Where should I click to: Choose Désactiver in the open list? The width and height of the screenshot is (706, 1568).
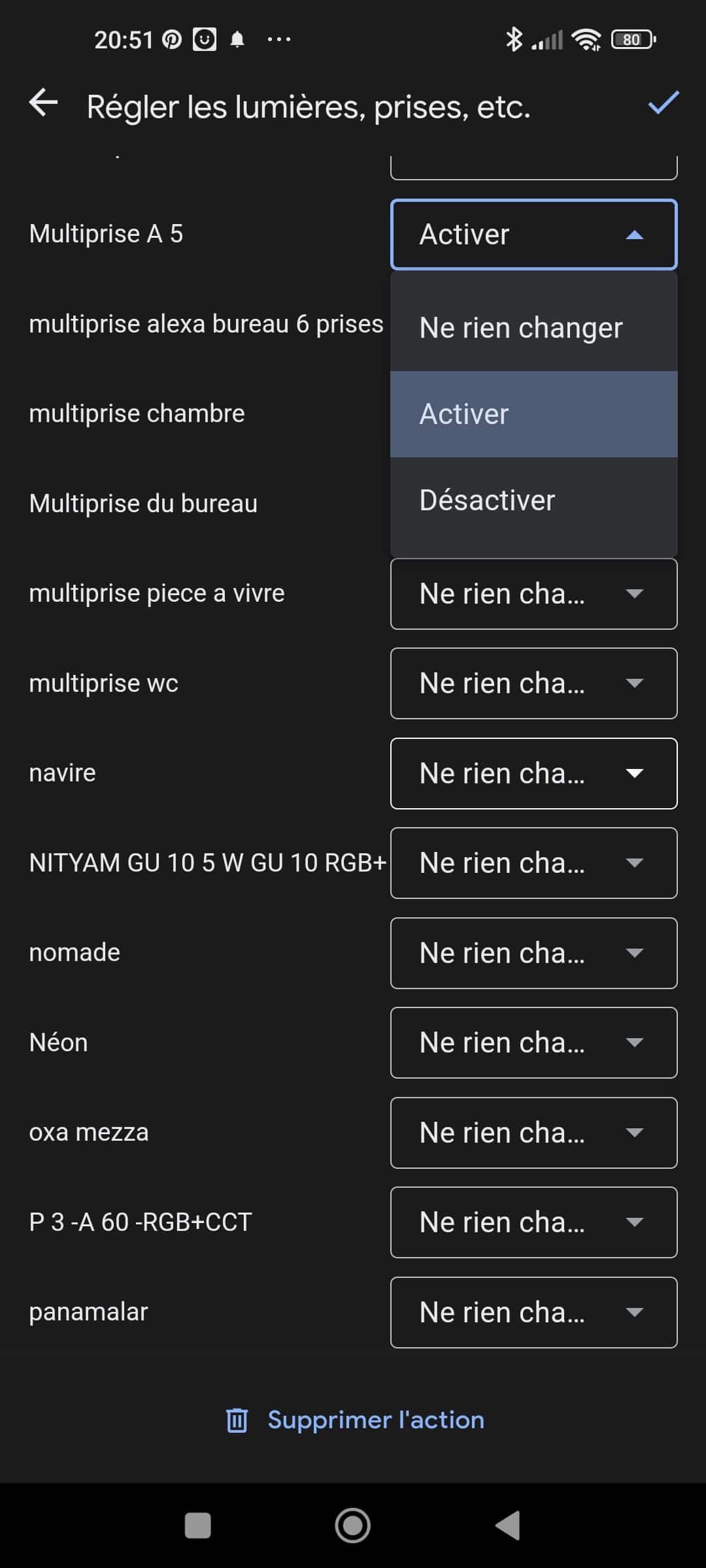click(533, 500)
